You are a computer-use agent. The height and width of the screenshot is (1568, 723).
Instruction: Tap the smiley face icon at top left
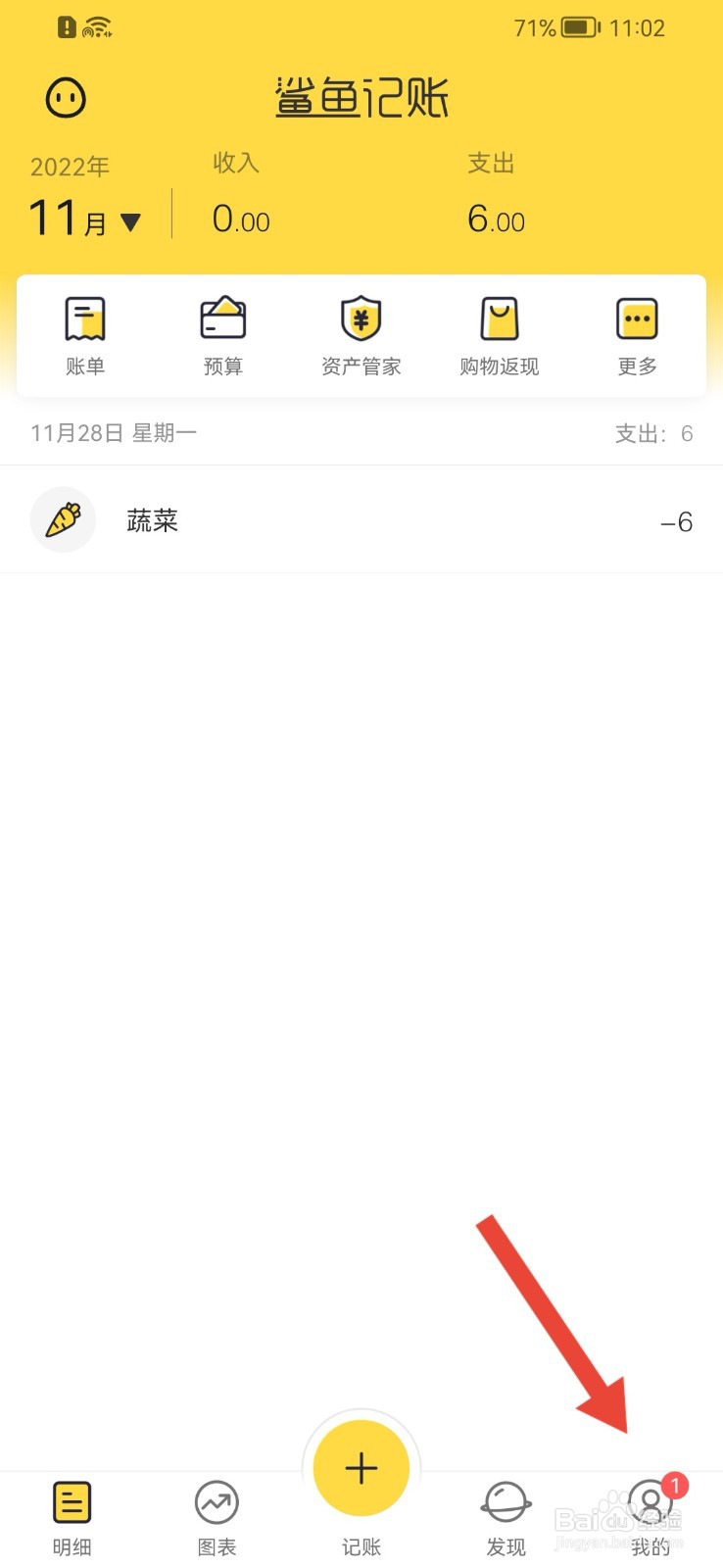coord(66,98)
